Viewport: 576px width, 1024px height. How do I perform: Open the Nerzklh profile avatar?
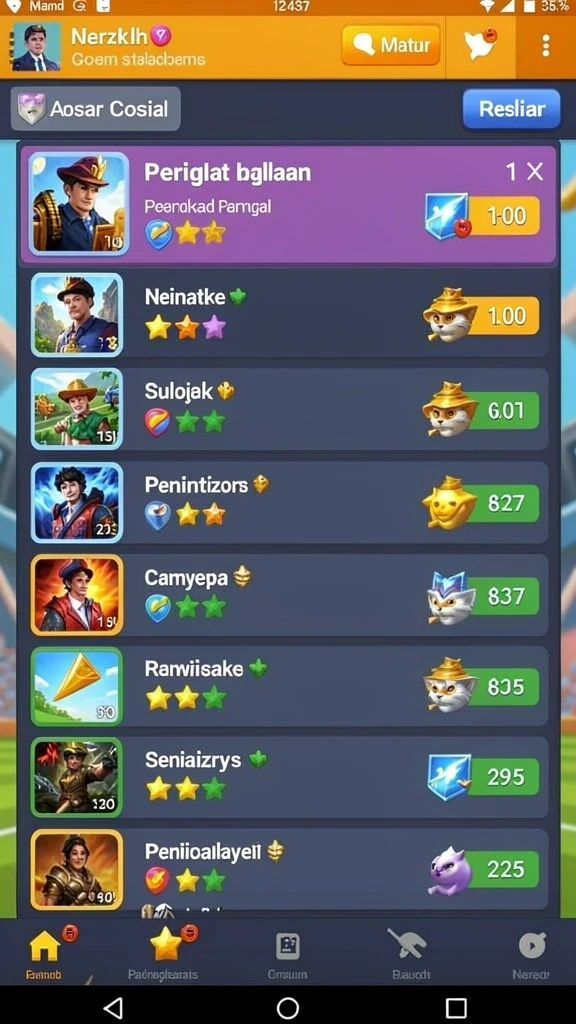tap(36, 46)
